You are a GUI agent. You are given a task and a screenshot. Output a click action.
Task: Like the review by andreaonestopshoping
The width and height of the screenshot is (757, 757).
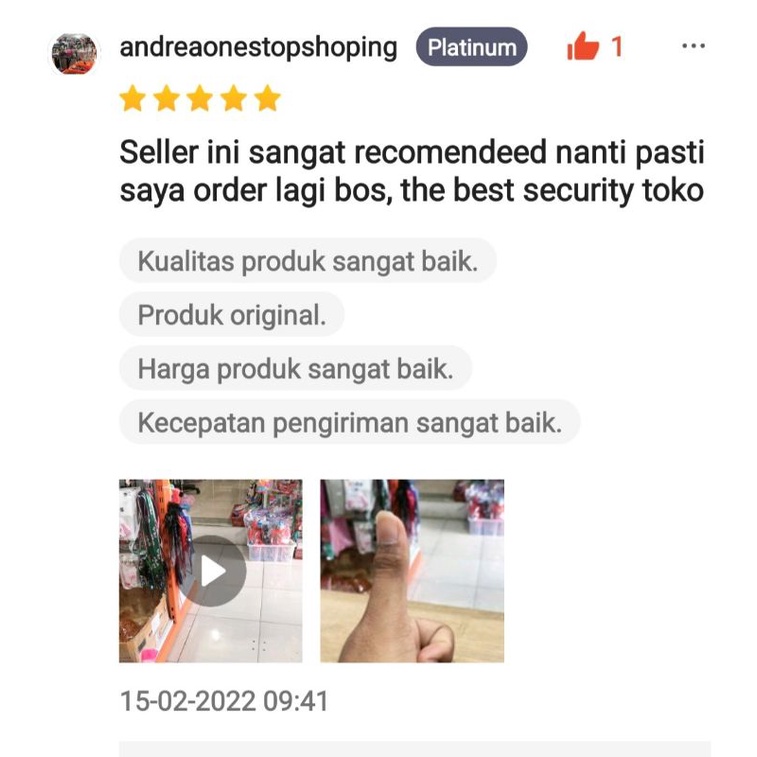pyautogui.click(x=582, y=46)
